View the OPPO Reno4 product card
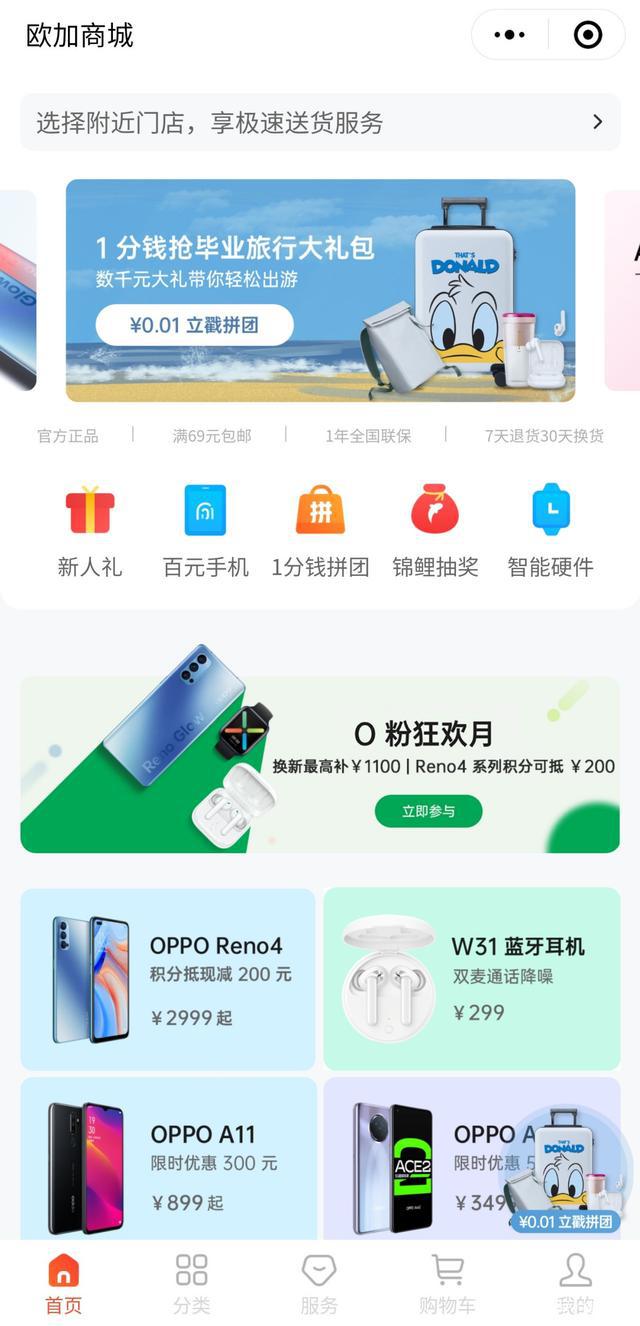 168,979
